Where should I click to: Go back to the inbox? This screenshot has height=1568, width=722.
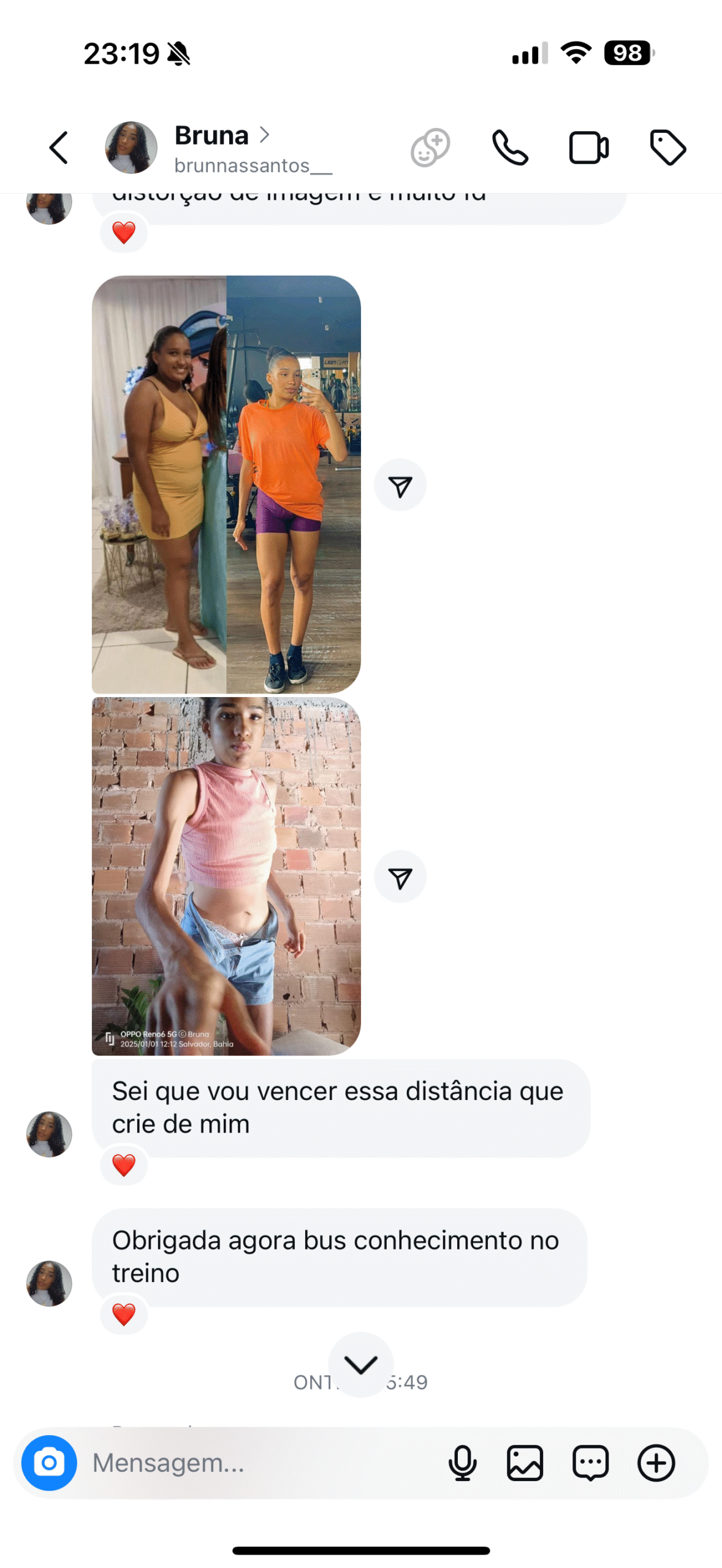pyautogui.click(x=59, y=148)
